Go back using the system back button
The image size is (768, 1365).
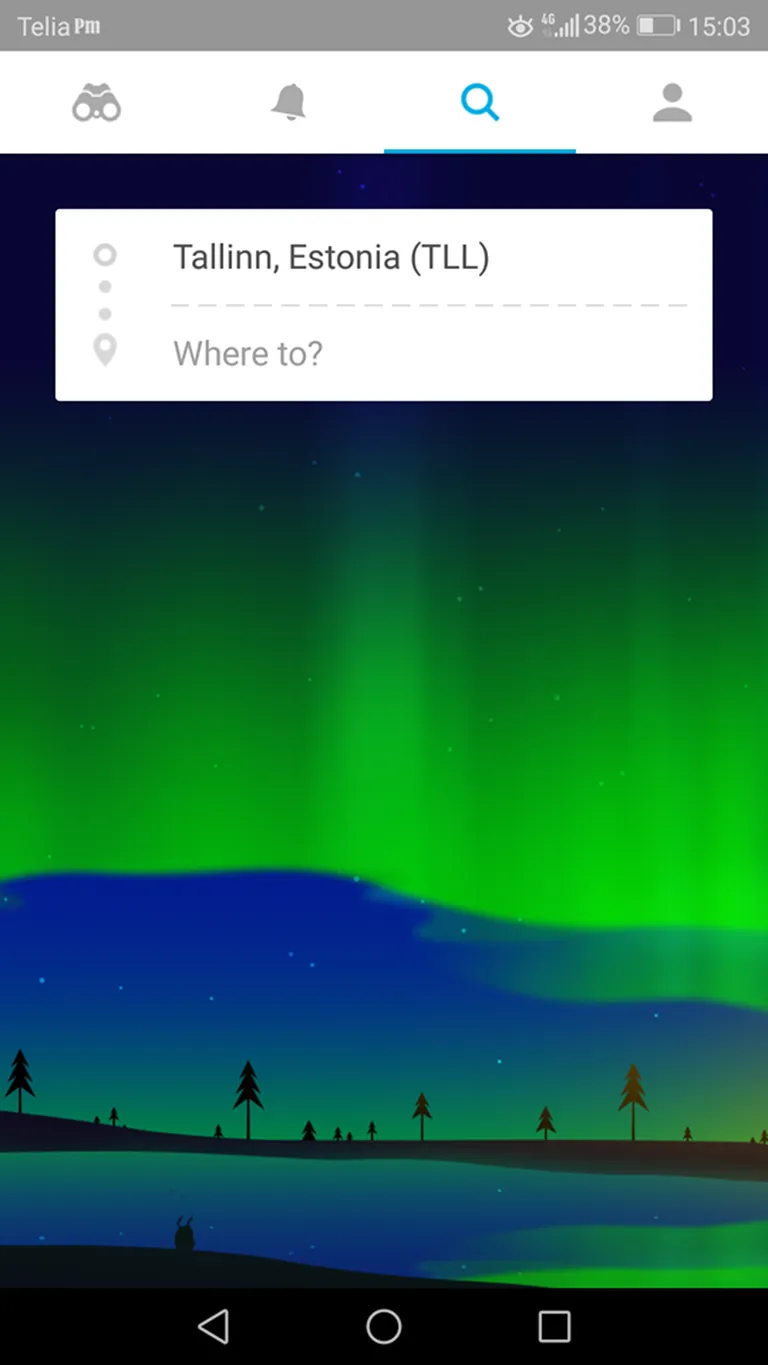(213, 1326)
